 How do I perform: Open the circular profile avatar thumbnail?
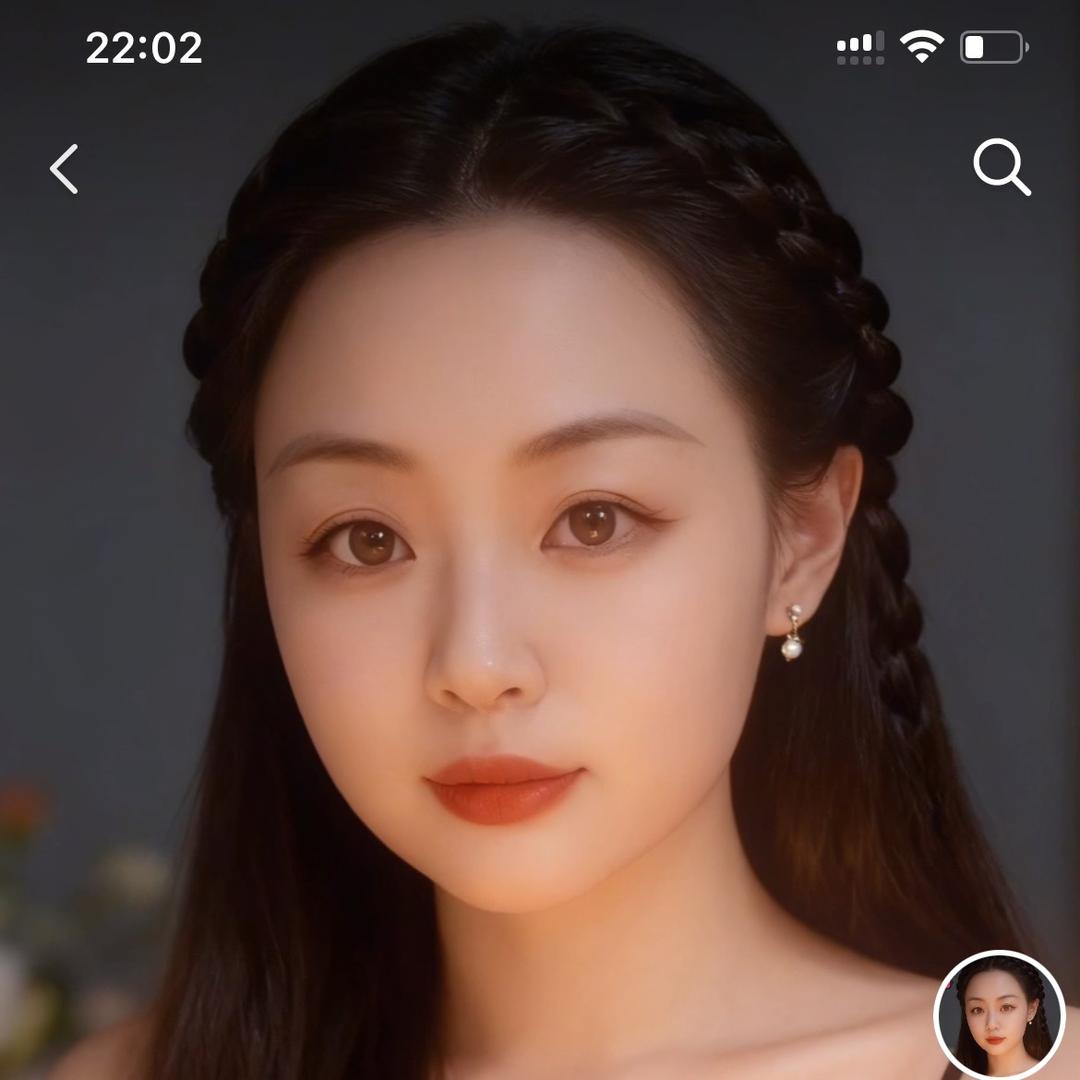click(x=998, y=1014)
